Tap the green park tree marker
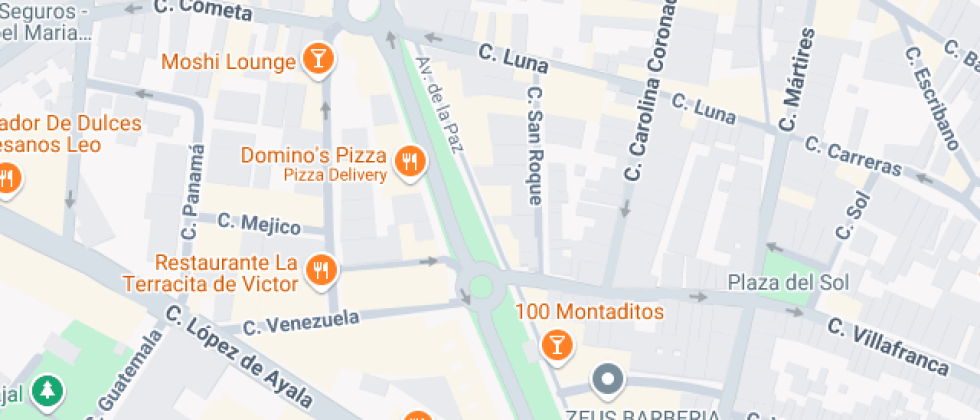Viewport: 980px width, 420px height. point(45,391)
